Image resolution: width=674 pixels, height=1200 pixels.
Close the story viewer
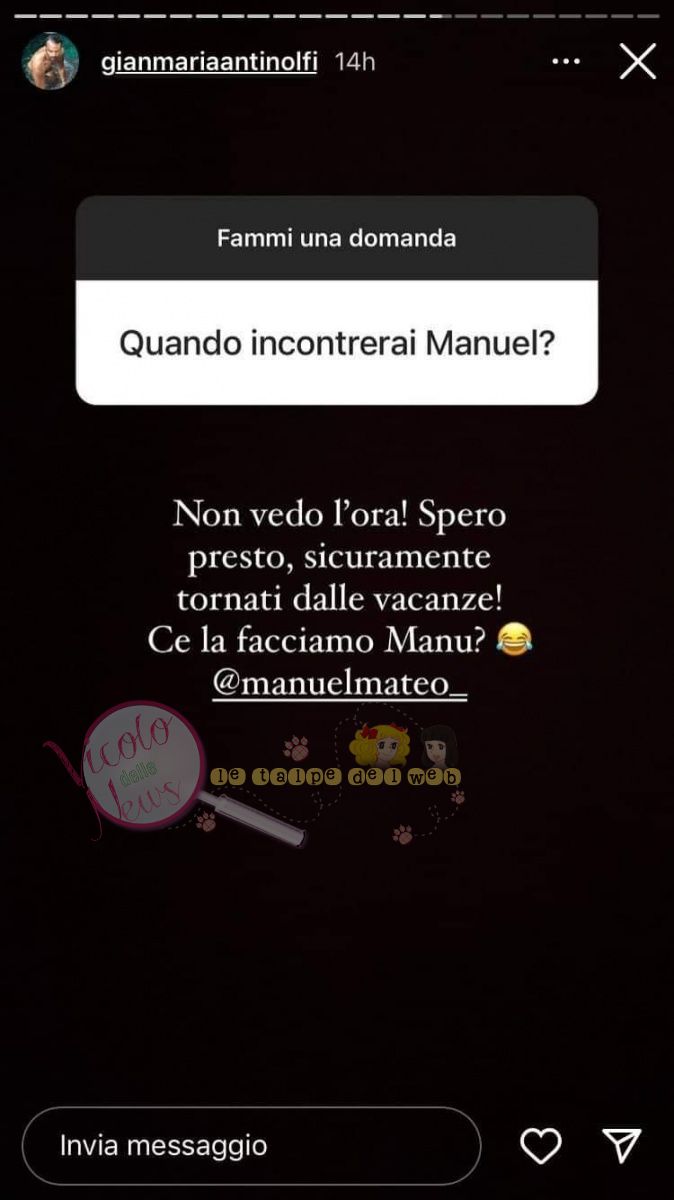637,62
